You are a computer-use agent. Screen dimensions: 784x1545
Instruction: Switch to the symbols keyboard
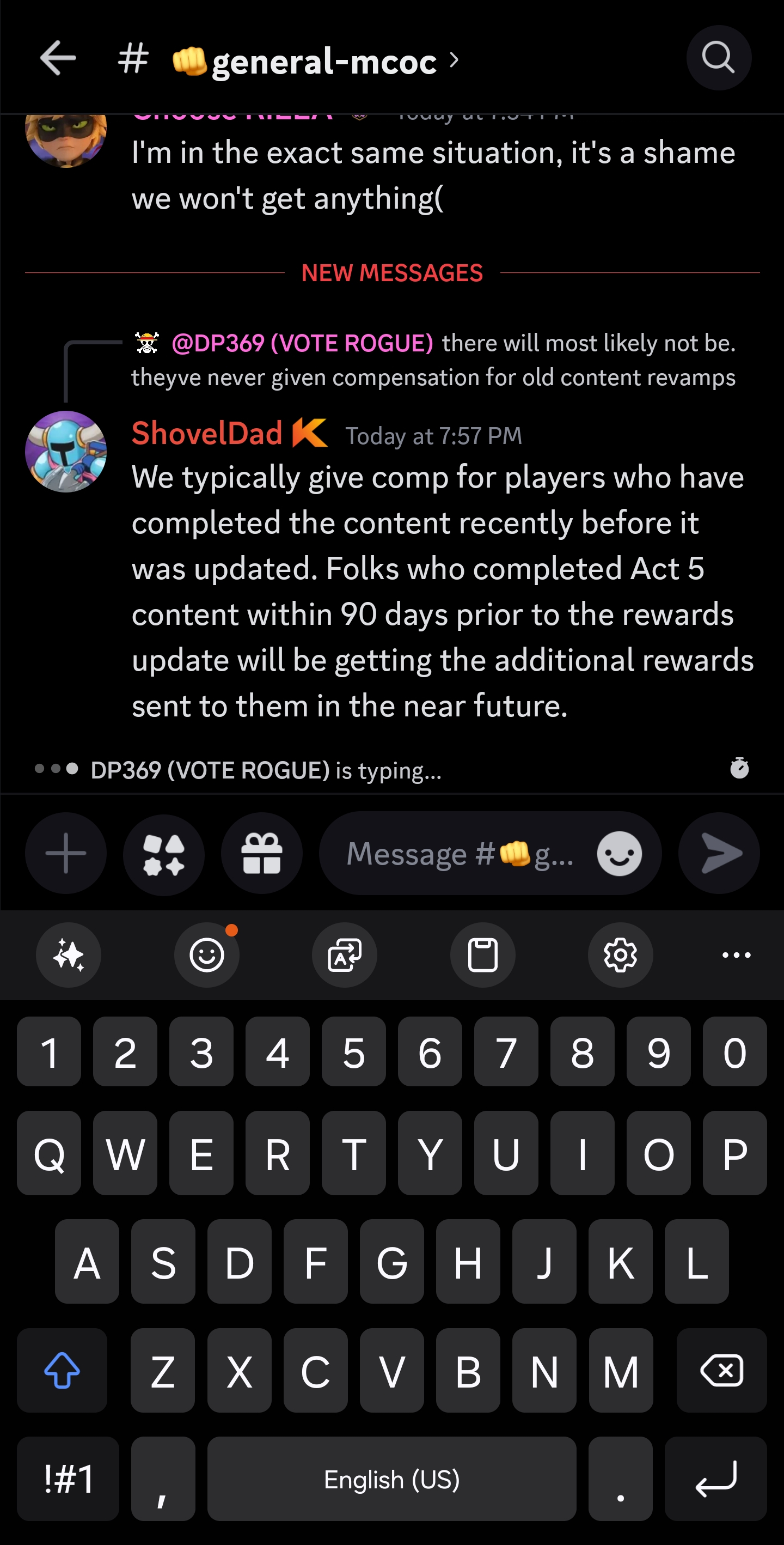tap(68, 1479)
